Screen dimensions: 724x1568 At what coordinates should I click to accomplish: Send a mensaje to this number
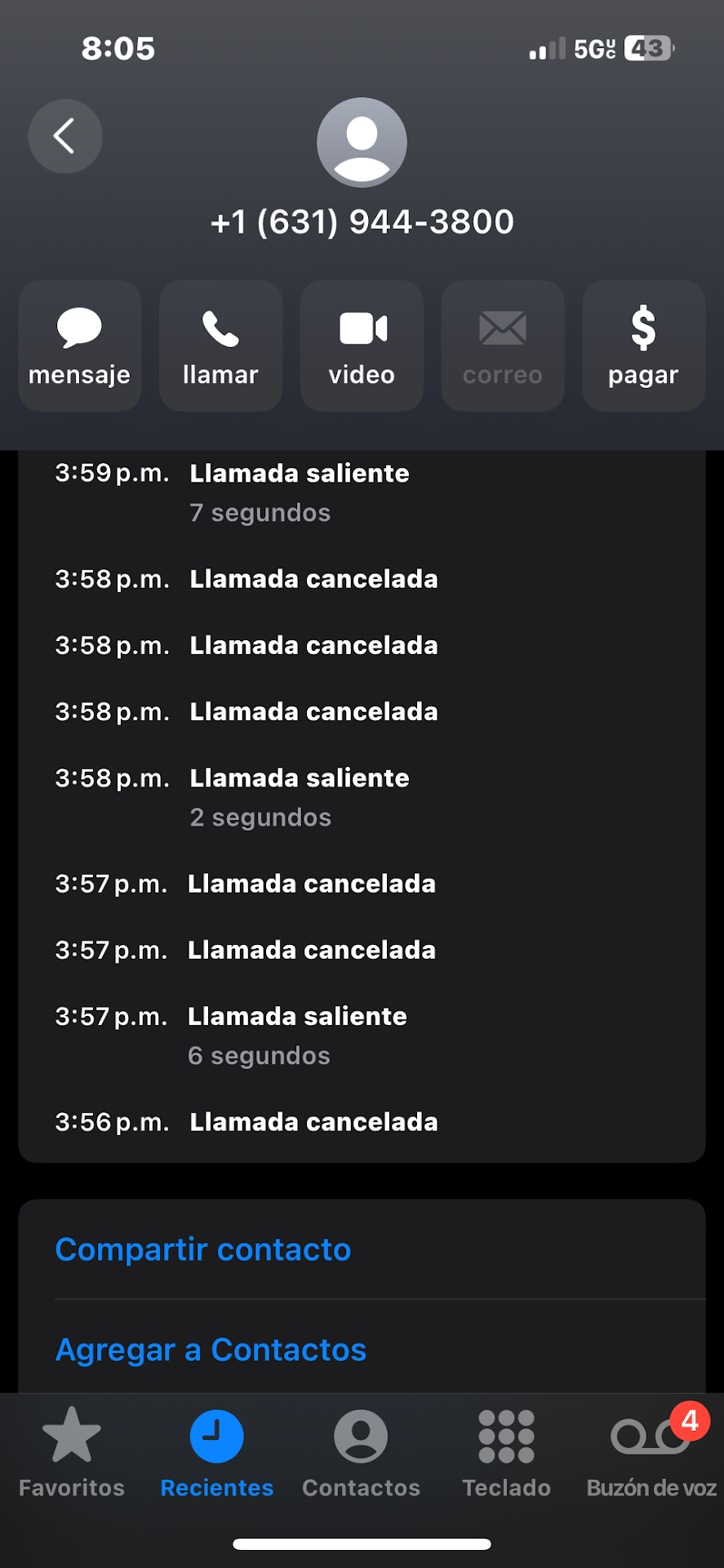(x=80, y=345)
